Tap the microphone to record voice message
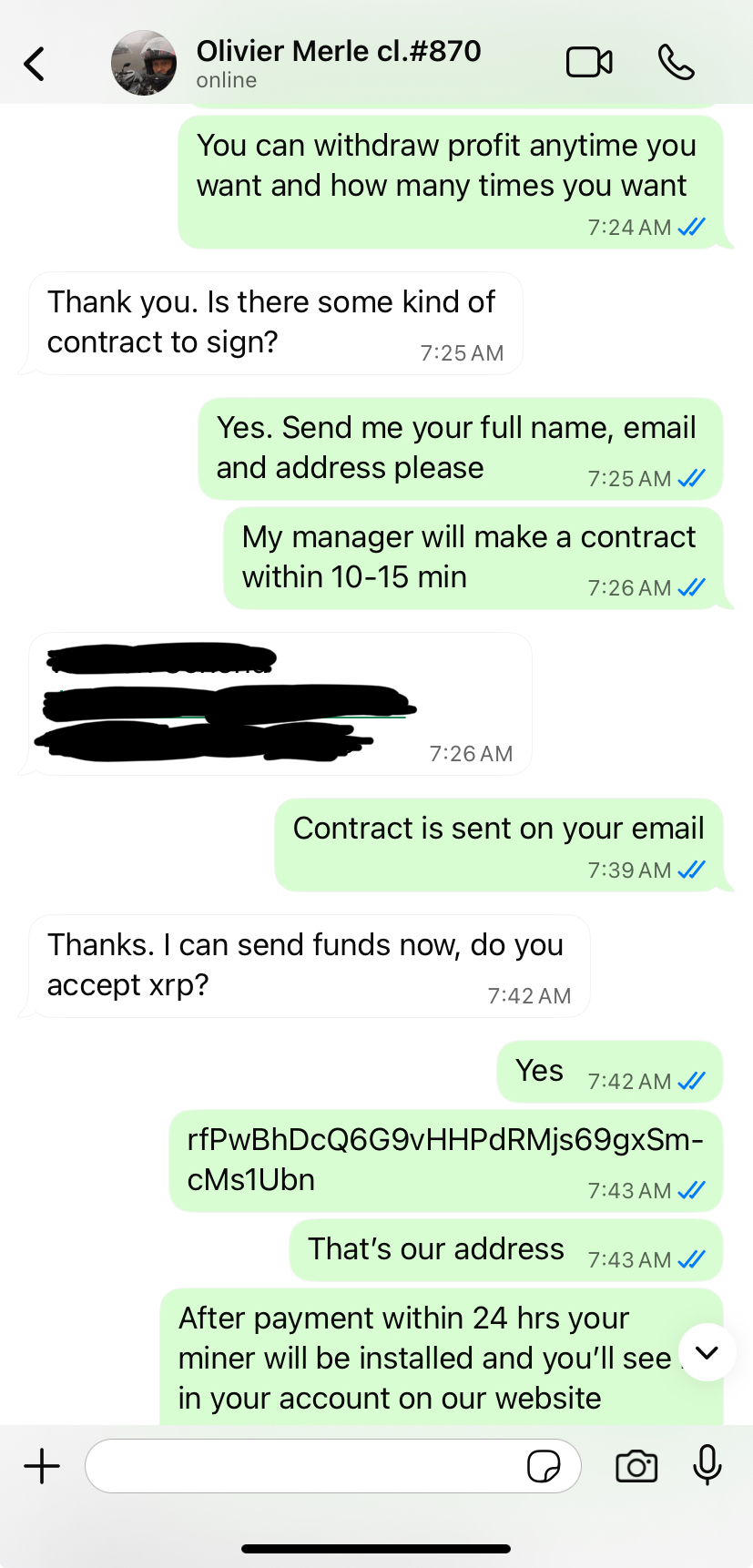This screenshot has width=753, height=1568. (707, 1465)
